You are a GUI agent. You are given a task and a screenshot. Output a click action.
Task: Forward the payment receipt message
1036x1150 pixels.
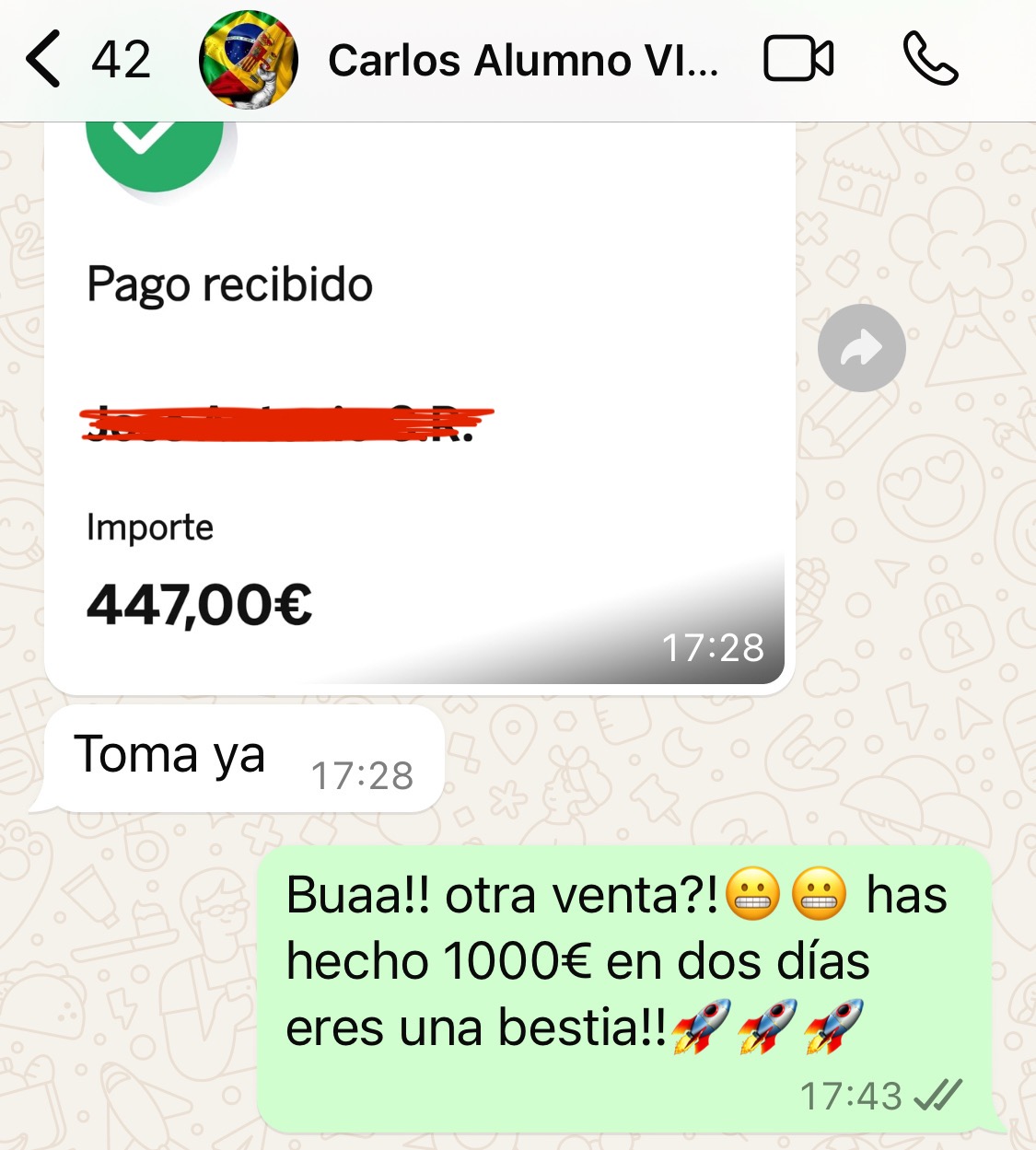(860, 347)
